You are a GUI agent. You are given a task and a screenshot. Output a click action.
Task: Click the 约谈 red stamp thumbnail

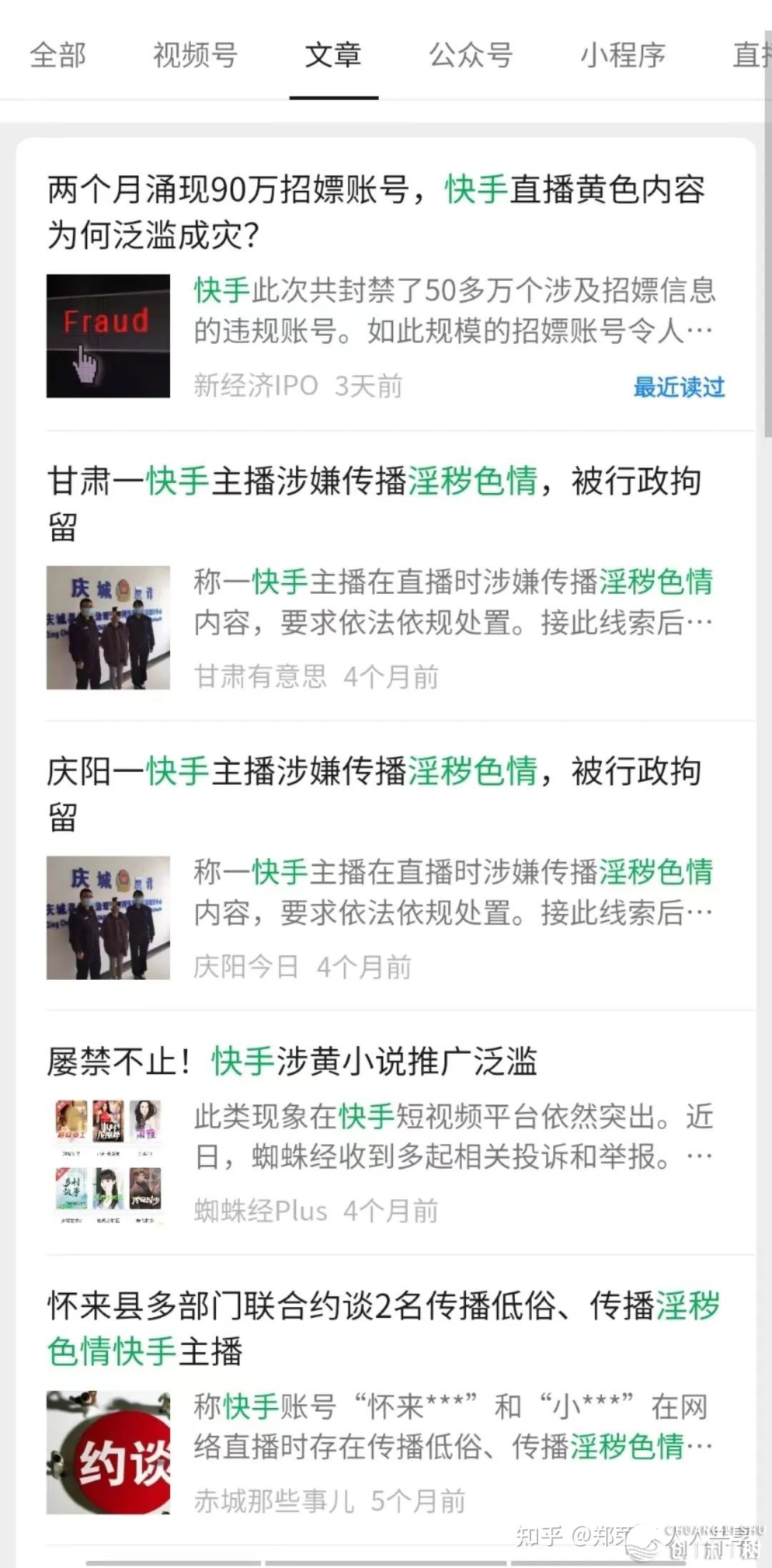click(107, 1451)
